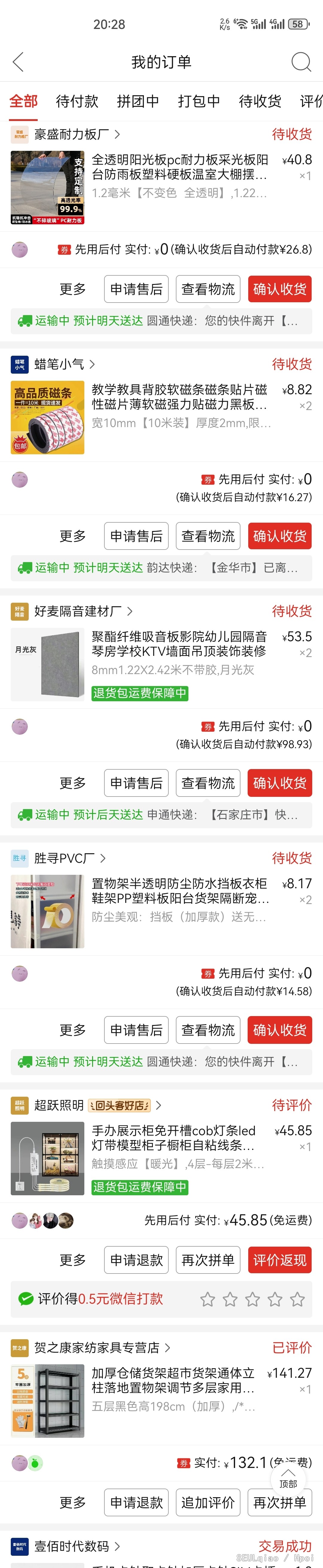Image resolution: width=323 pixels, height=1568 pixels.
Task: Switch to the 拼团中 tab
Action: click(x=138, y=101)
